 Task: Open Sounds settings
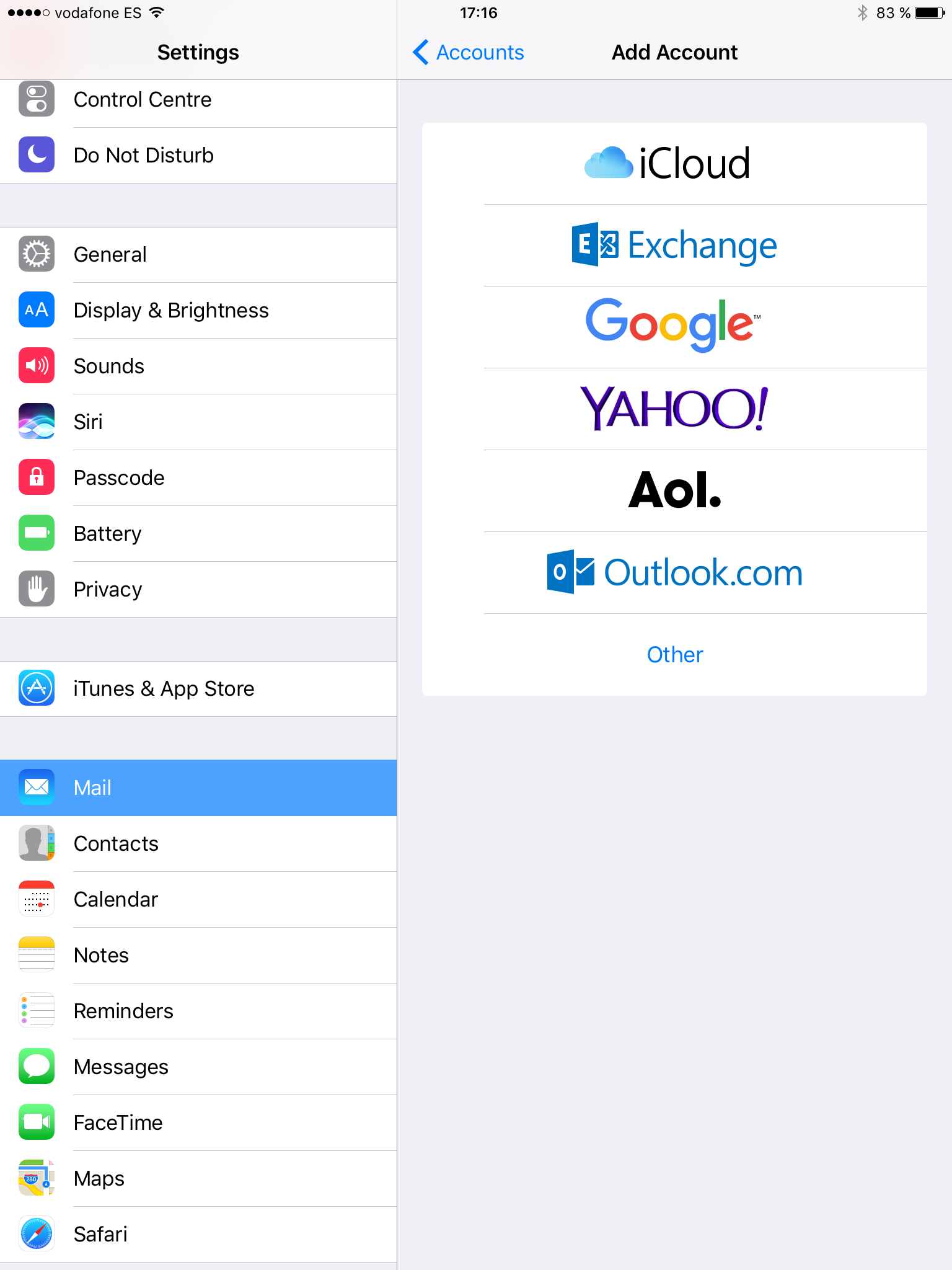pos(198,366)
